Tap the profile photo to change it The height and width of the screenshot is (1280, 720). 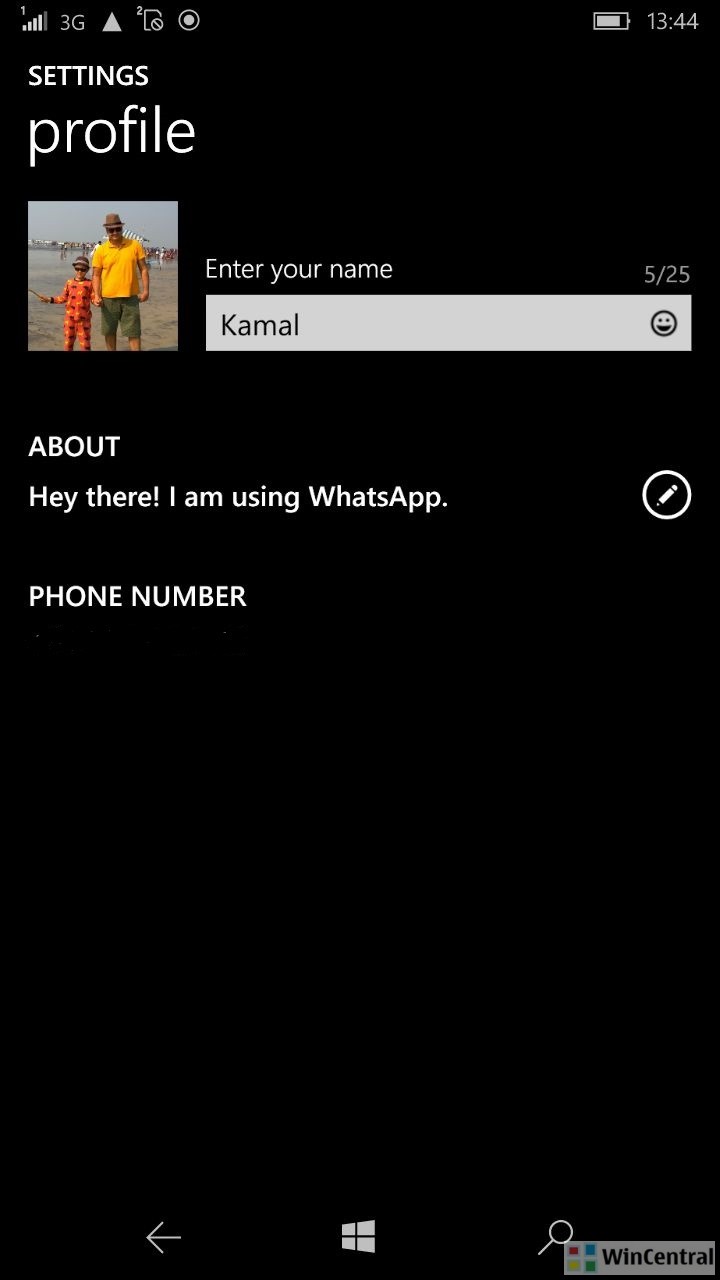(x=103, y=276)
